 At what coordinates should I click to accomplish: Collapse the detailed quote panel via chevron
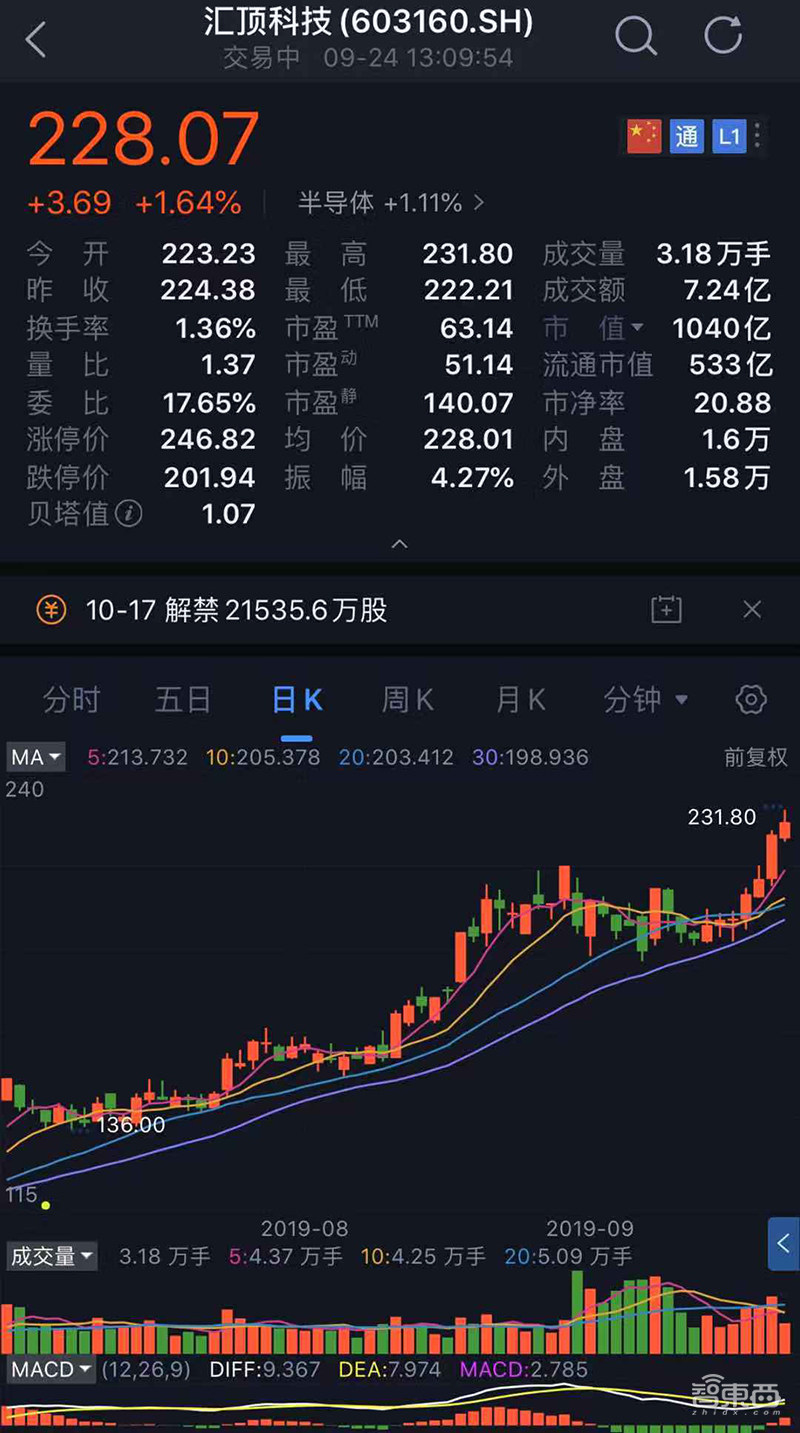tap(399, 544)
